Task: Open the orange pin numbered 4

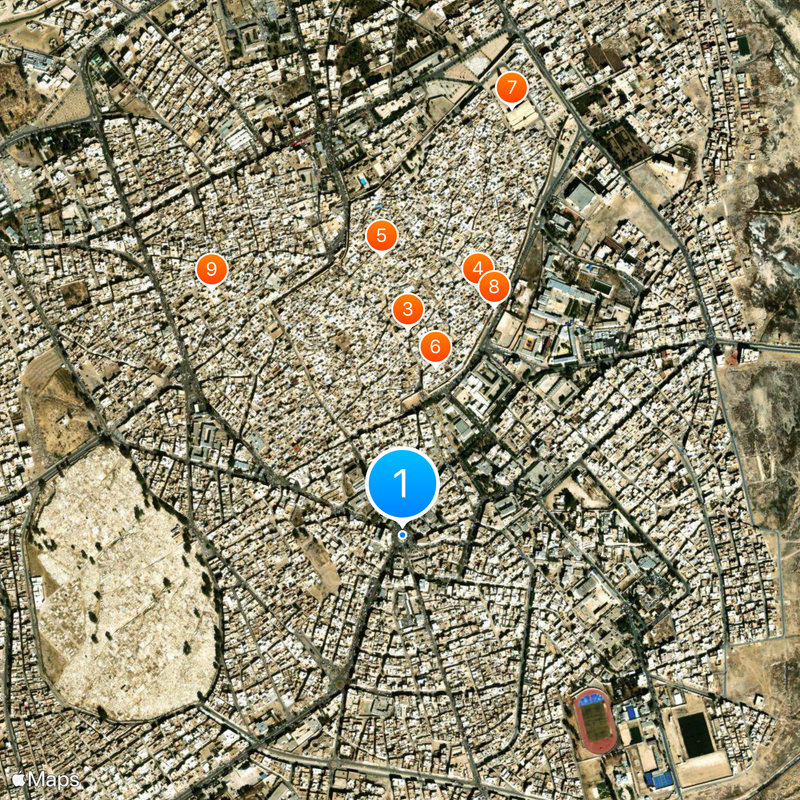Action: pos(476,267)
